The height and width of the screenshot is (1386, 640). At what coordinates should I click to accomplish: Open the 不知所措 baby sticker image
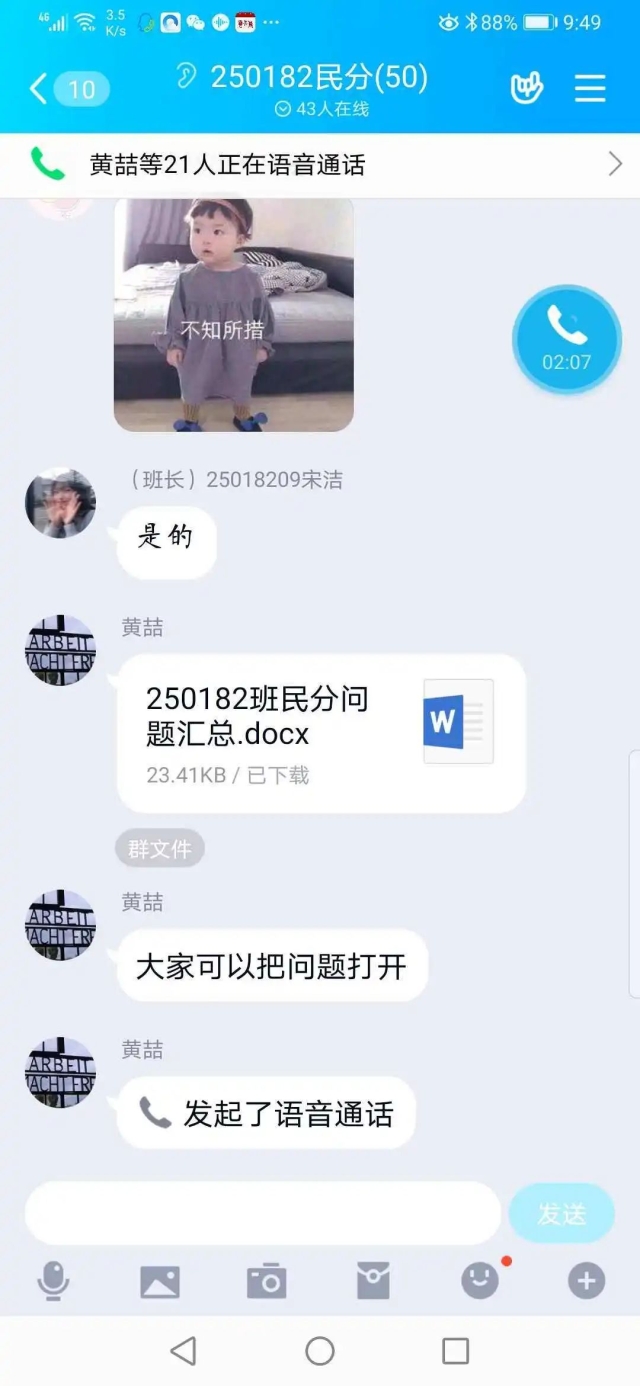tap(234, 315)
